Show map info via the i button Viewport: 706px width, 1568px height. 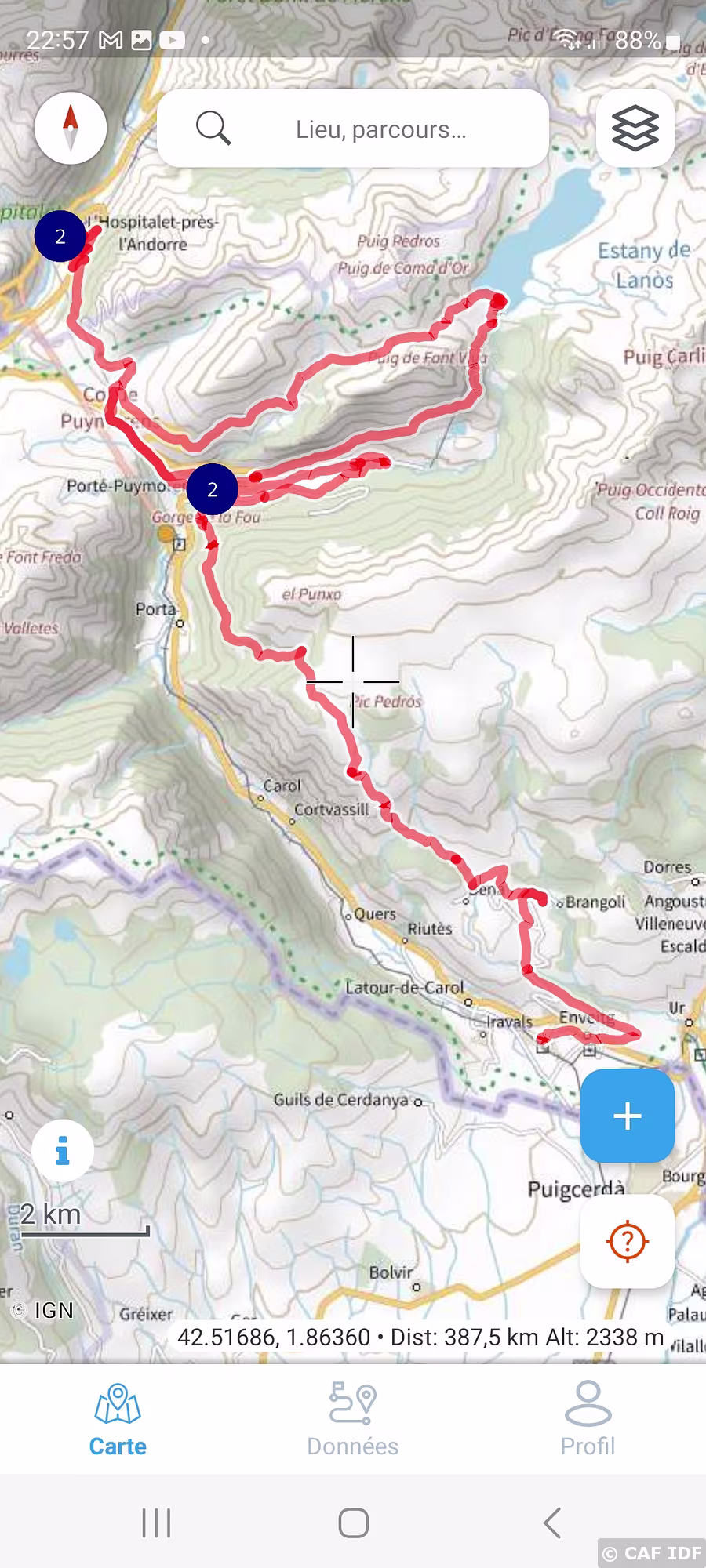[63, 1150]
